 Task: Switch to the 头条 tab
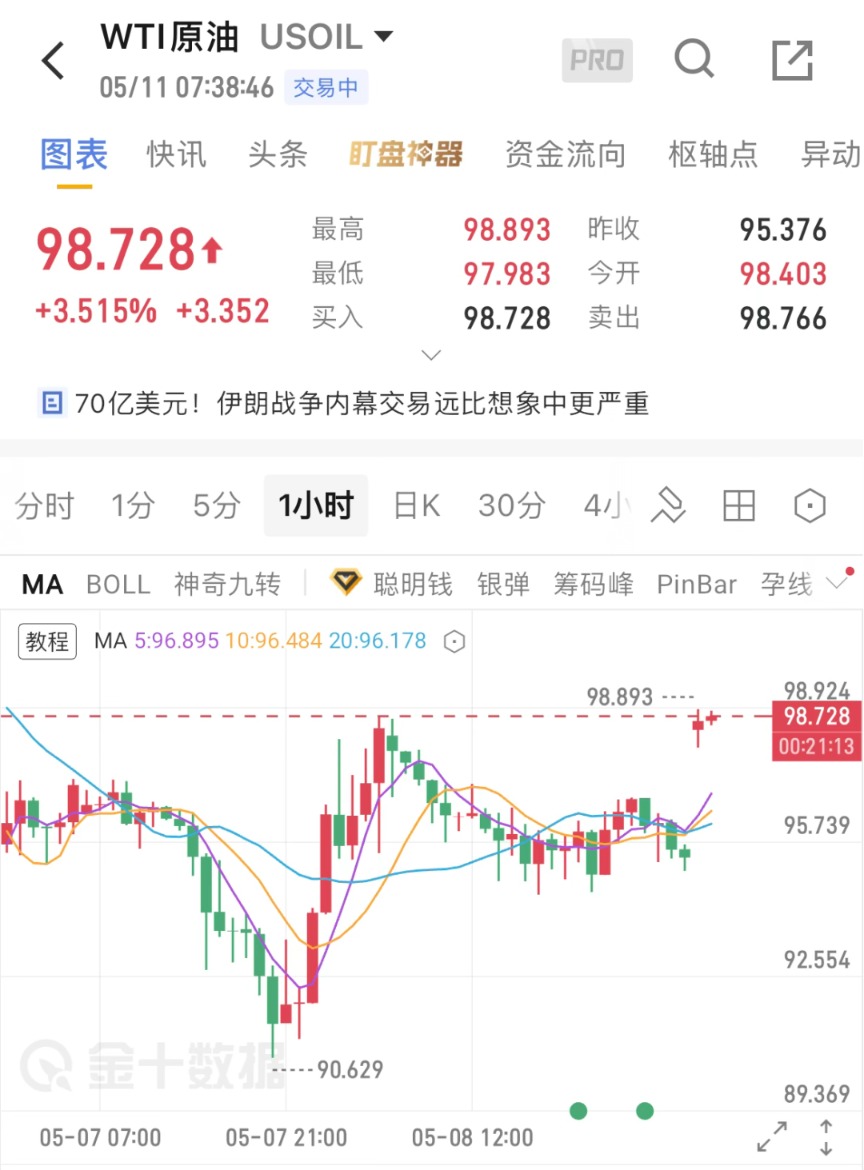tap(278, 154)
